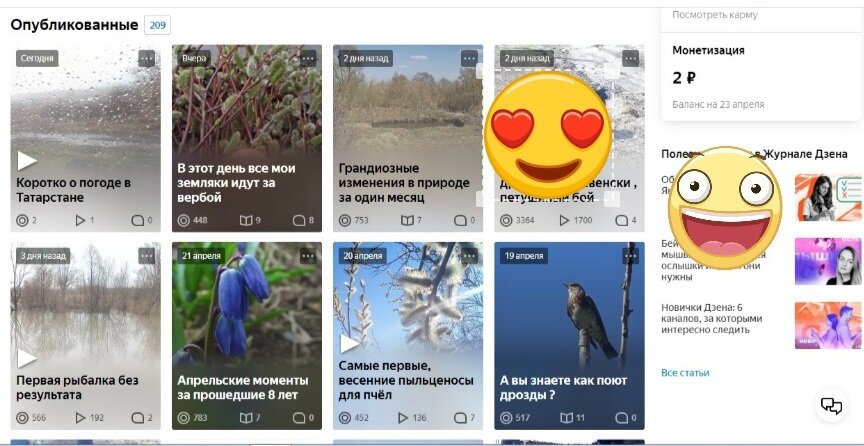The image size is (864, 446).
Task: Open 'Грандиозные изменения в природе за один месяц'
Action: point(407,182)
